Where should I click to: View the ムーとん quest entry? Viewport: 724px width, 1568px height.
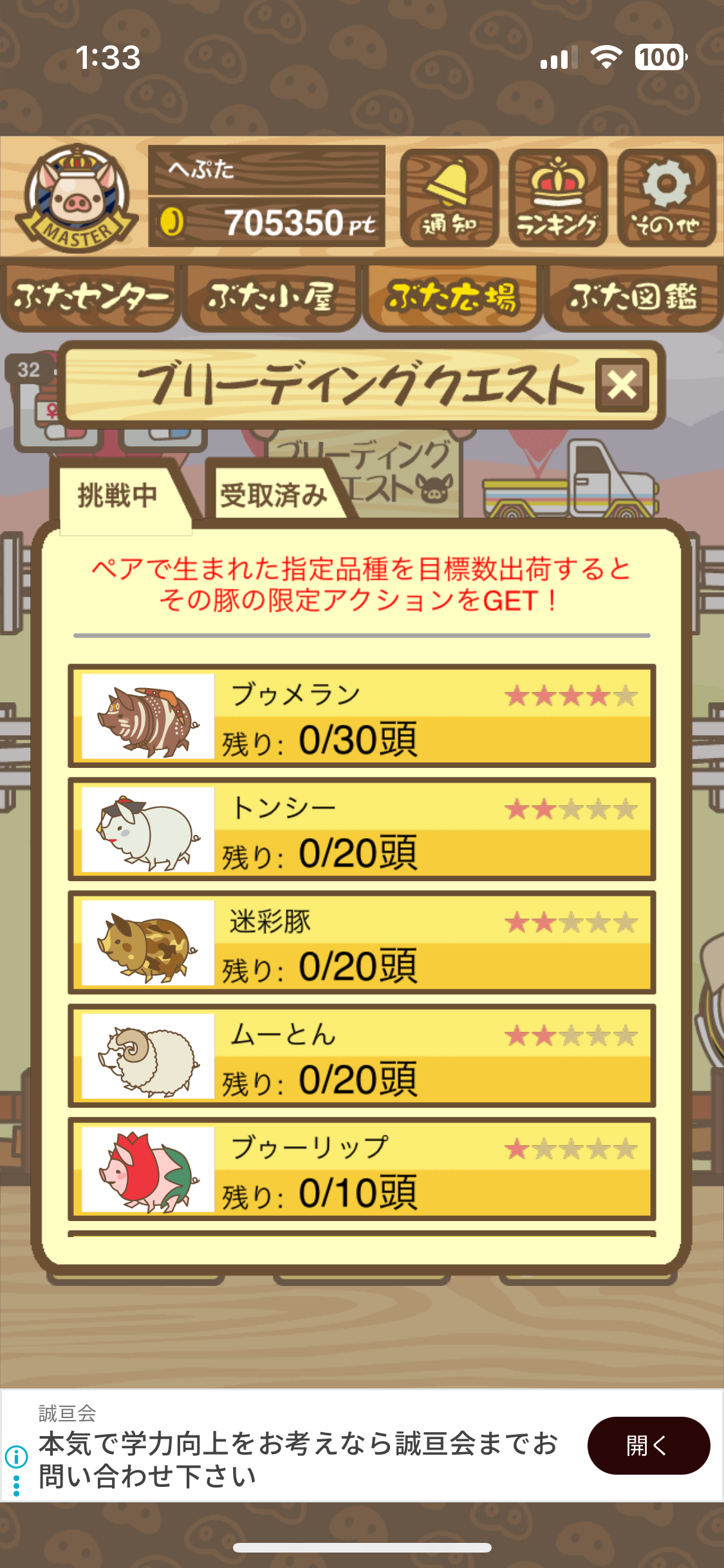click(362, 1056)
